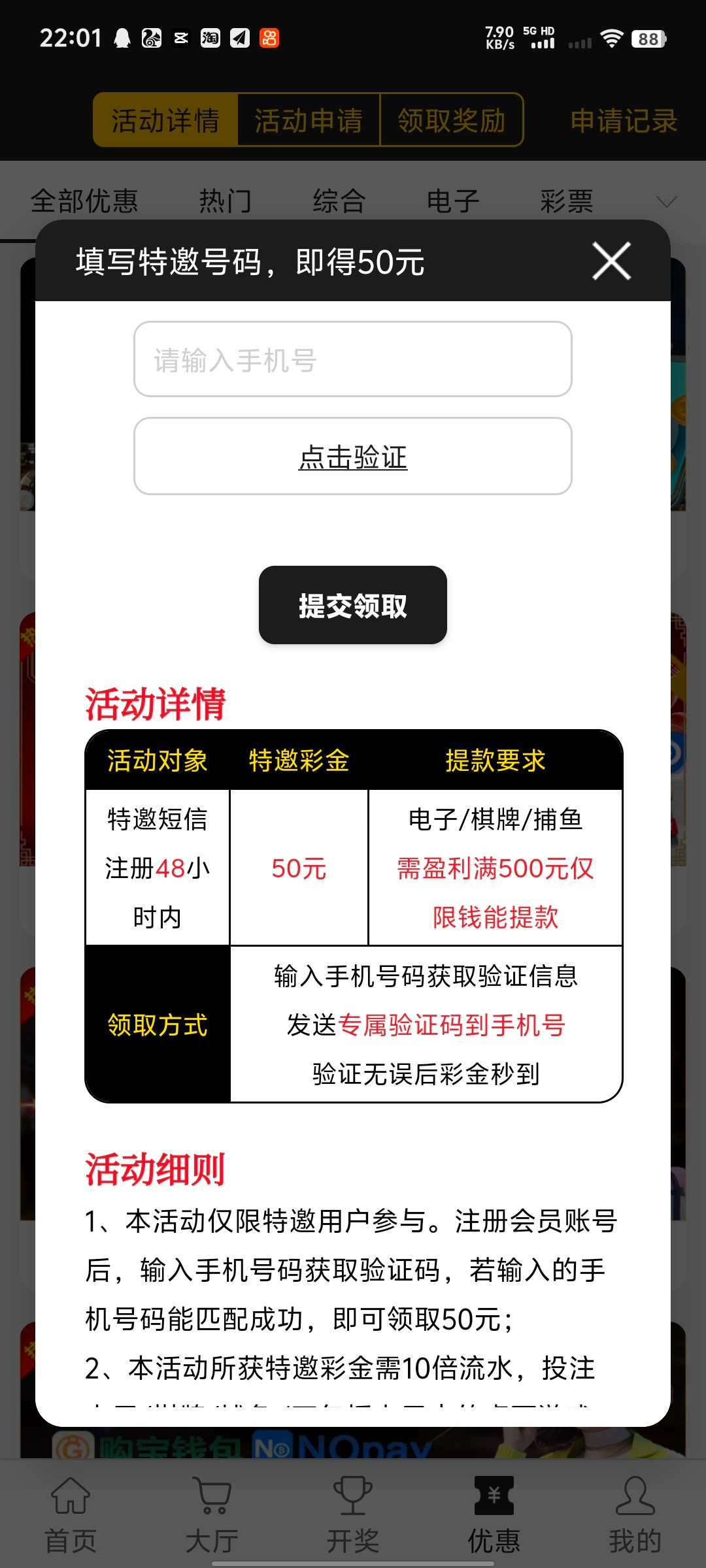Switch to 电子 promotions

(453, 201)
